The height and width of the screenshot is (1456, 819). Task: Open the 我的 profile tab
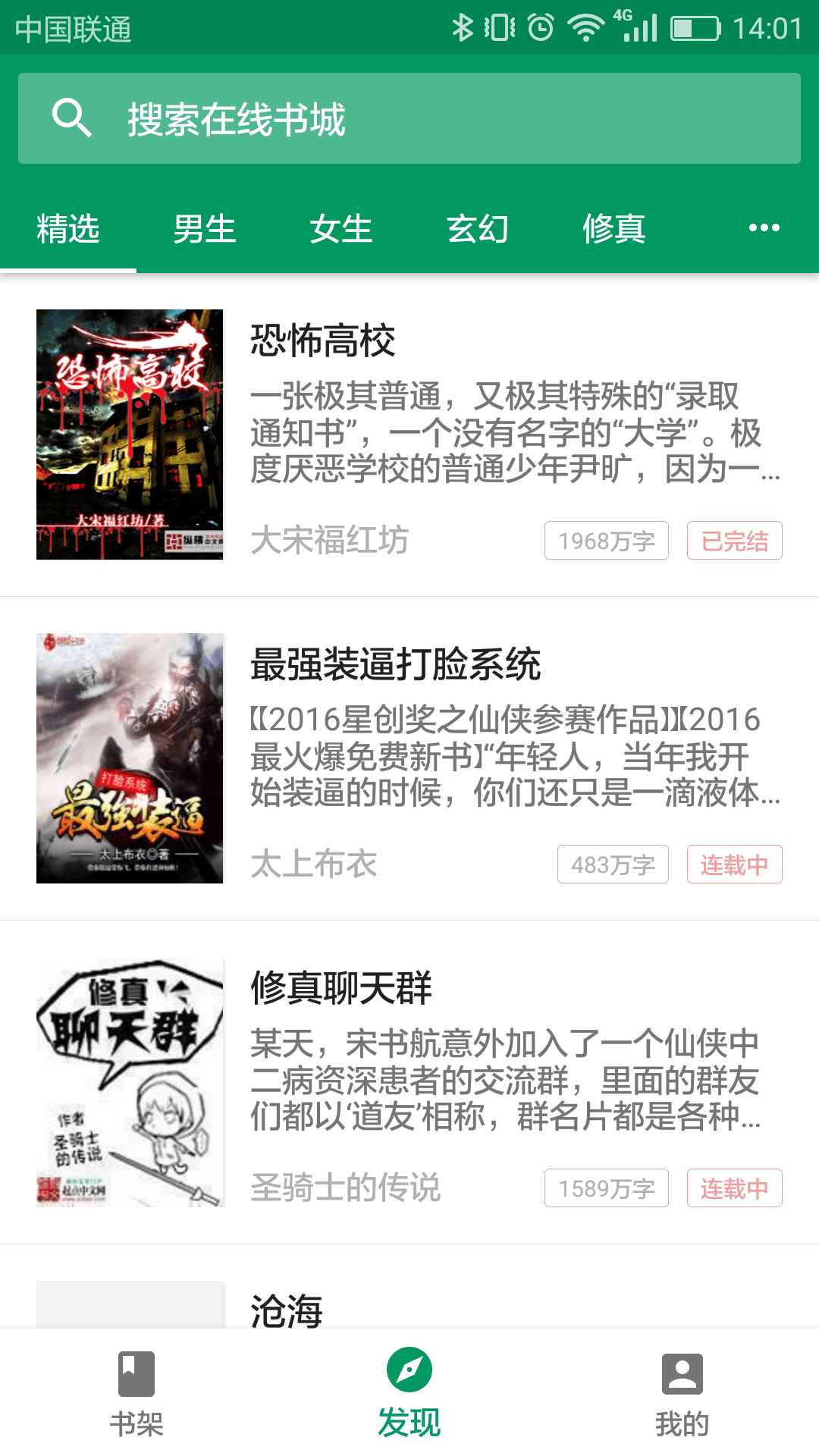[x=682, y=1394]
